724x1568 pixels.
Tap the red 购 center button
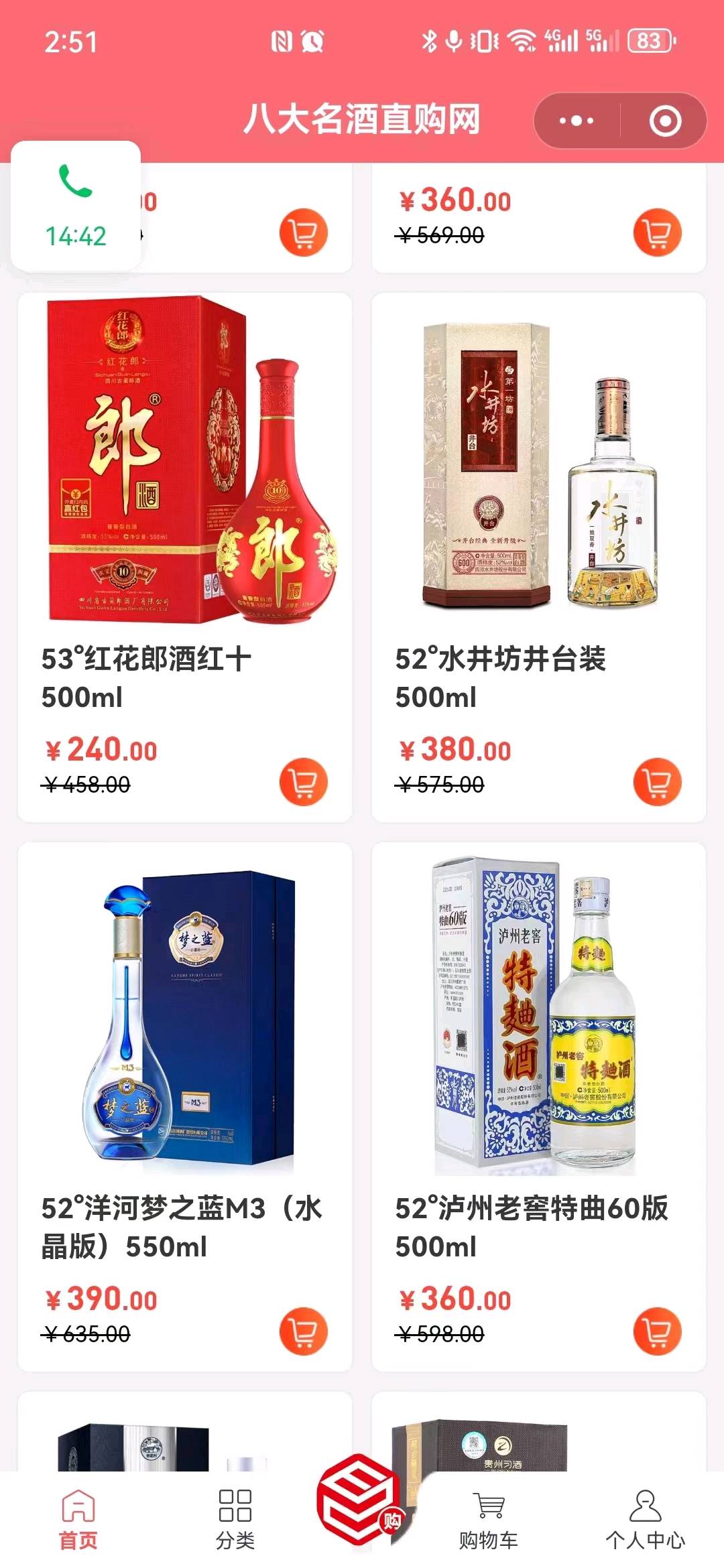click(360, 1500)
